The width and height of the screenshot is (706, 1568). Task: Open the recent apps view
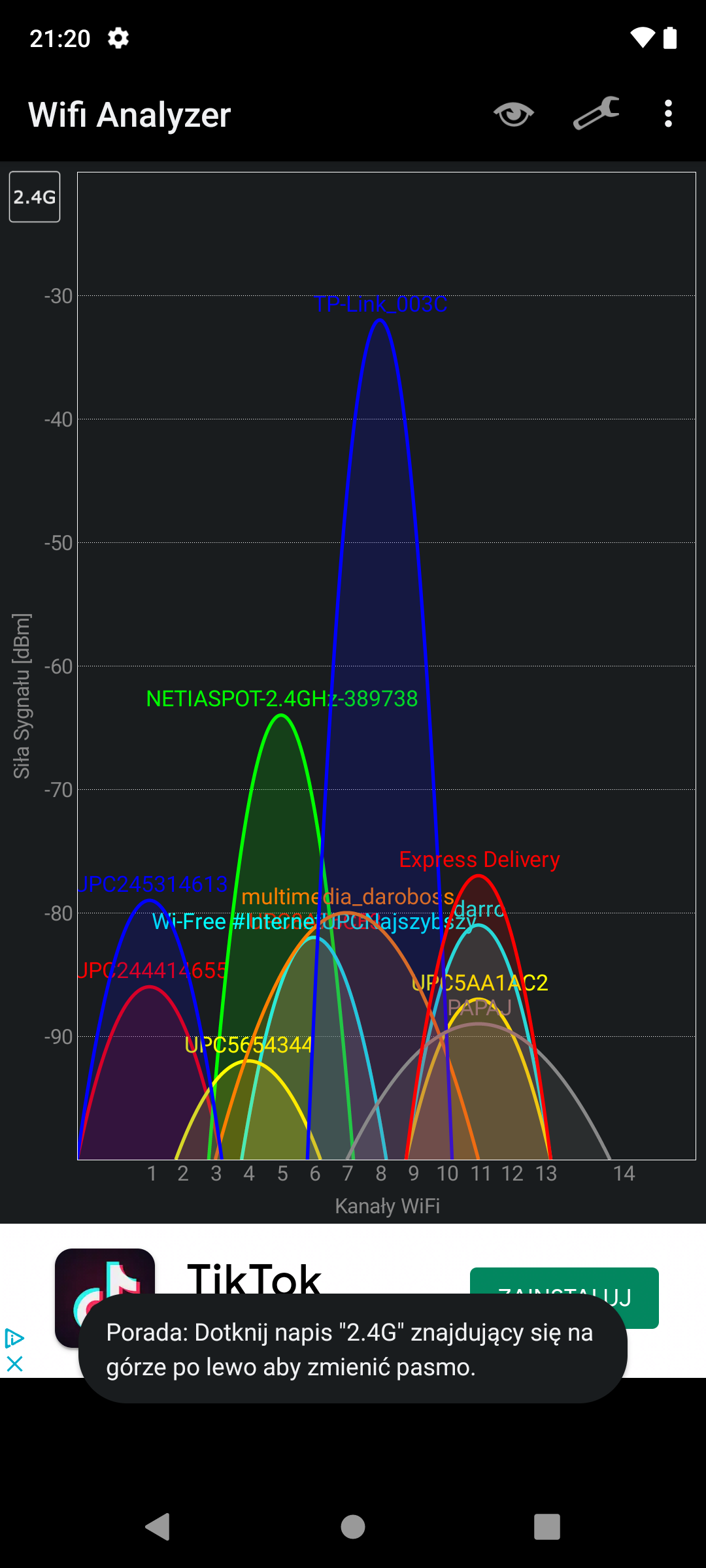pyautogui.click(x=547, y=1527)
